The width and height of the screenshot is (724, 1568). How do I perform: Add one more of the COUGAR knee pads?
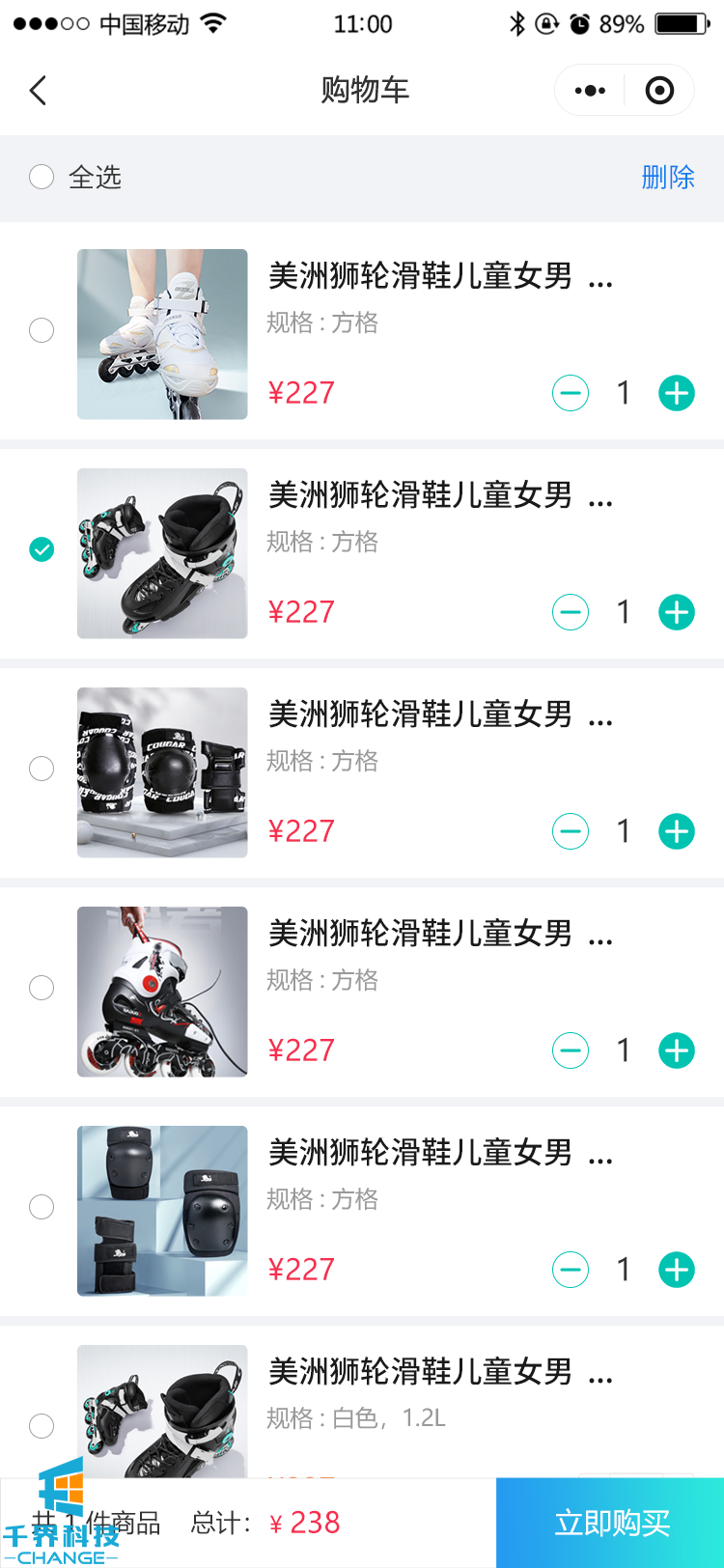point(677,831)
